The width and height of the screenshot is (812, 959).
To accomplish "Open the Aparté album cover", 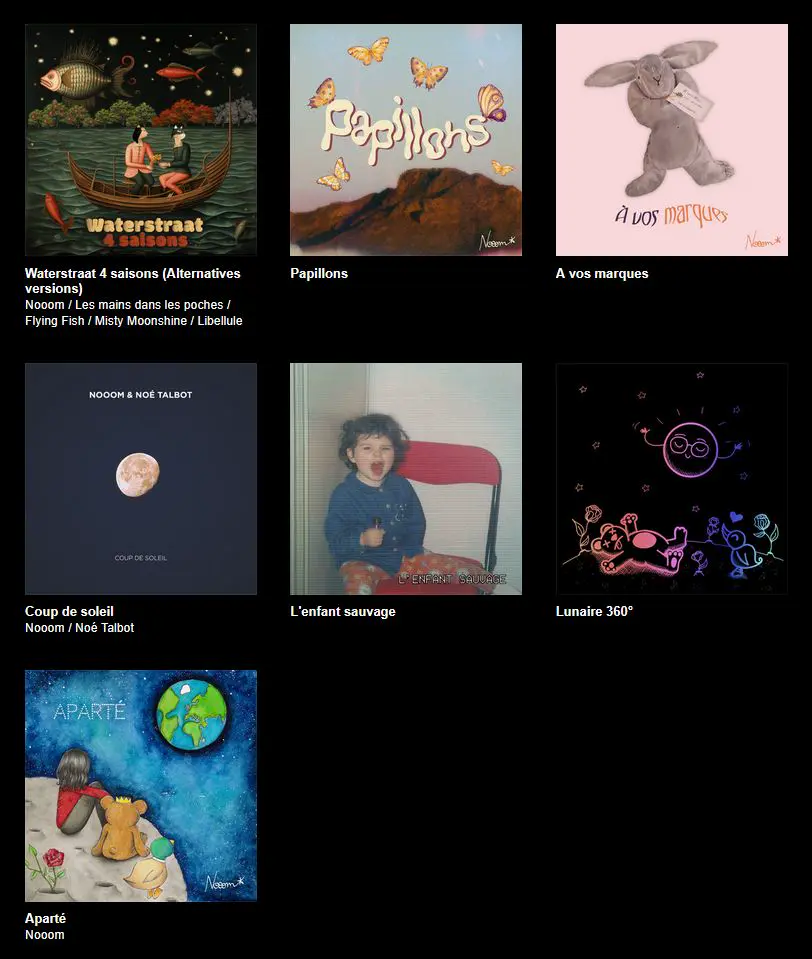I will point(140,785).
